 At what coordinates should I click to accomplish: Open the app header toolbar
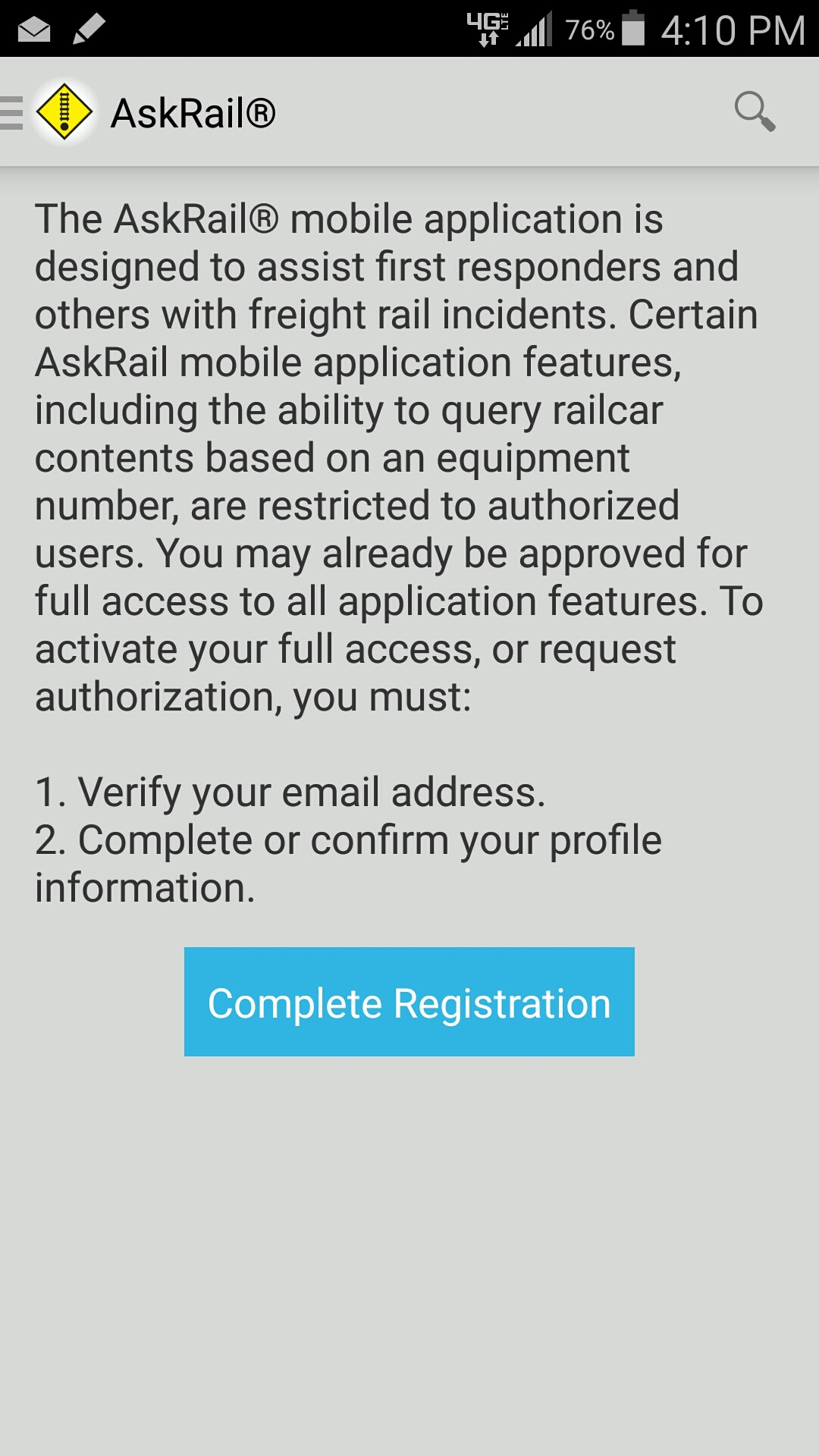(409, 112)
